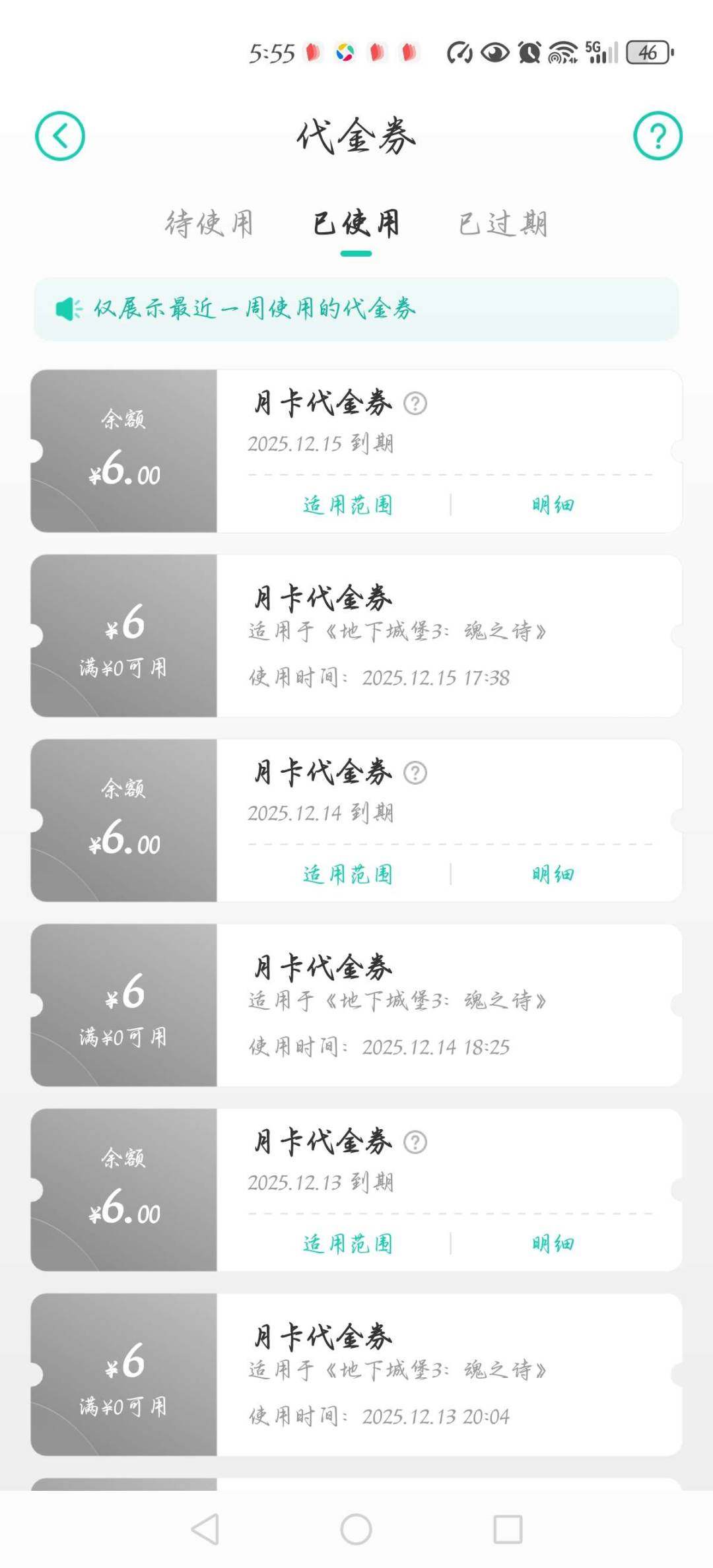The height and width of the screenshot is (1568, 713).
Task: Click 适用范围 on the 2025.12.14 coupon
Action: [x=348, y=874]
